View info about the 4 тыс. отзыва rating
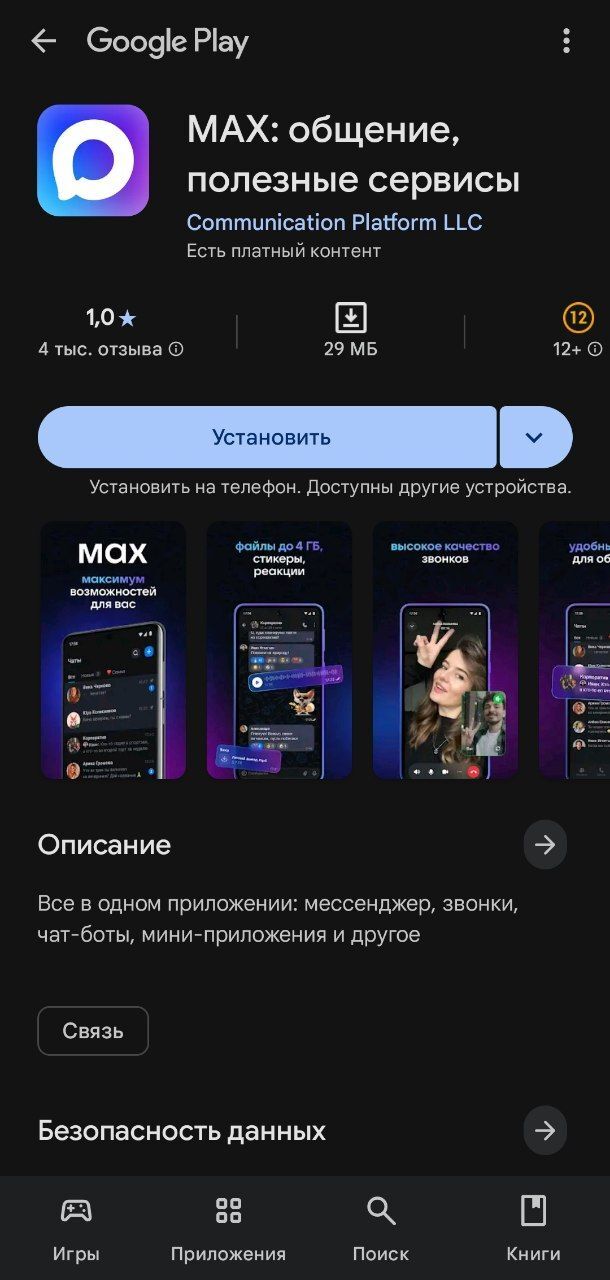 coord(176,349)
